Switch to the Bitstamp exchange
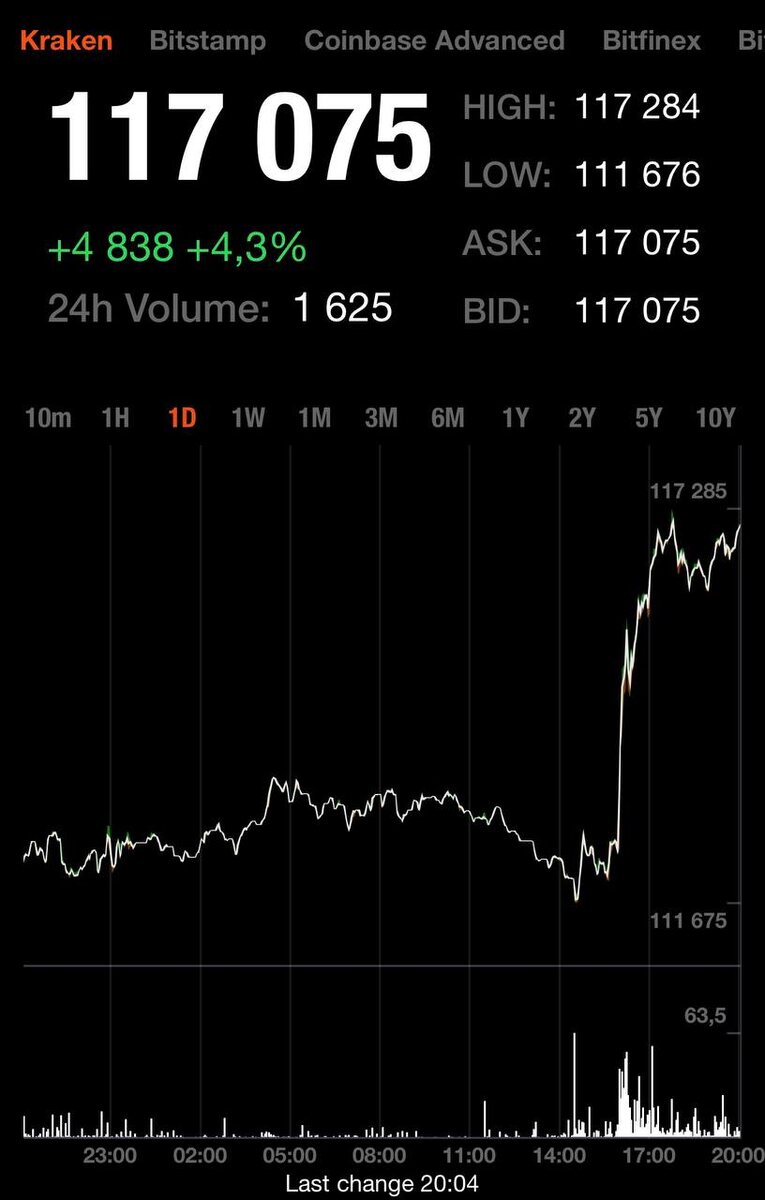The image size is (765, 1200). click(208, 41)
